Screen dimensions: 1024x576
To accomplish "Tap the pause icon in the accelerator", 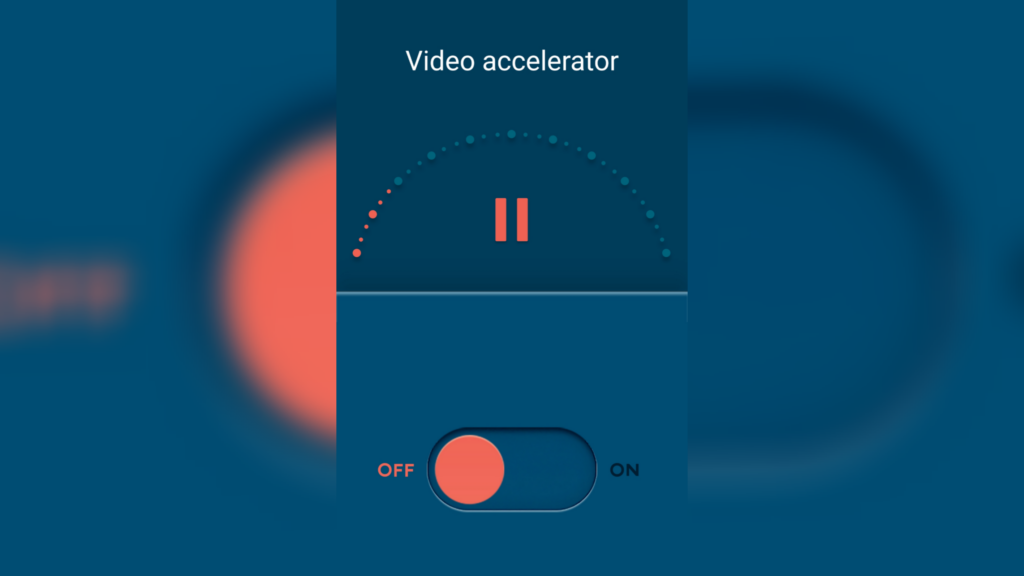I will (x=511, y=220).
